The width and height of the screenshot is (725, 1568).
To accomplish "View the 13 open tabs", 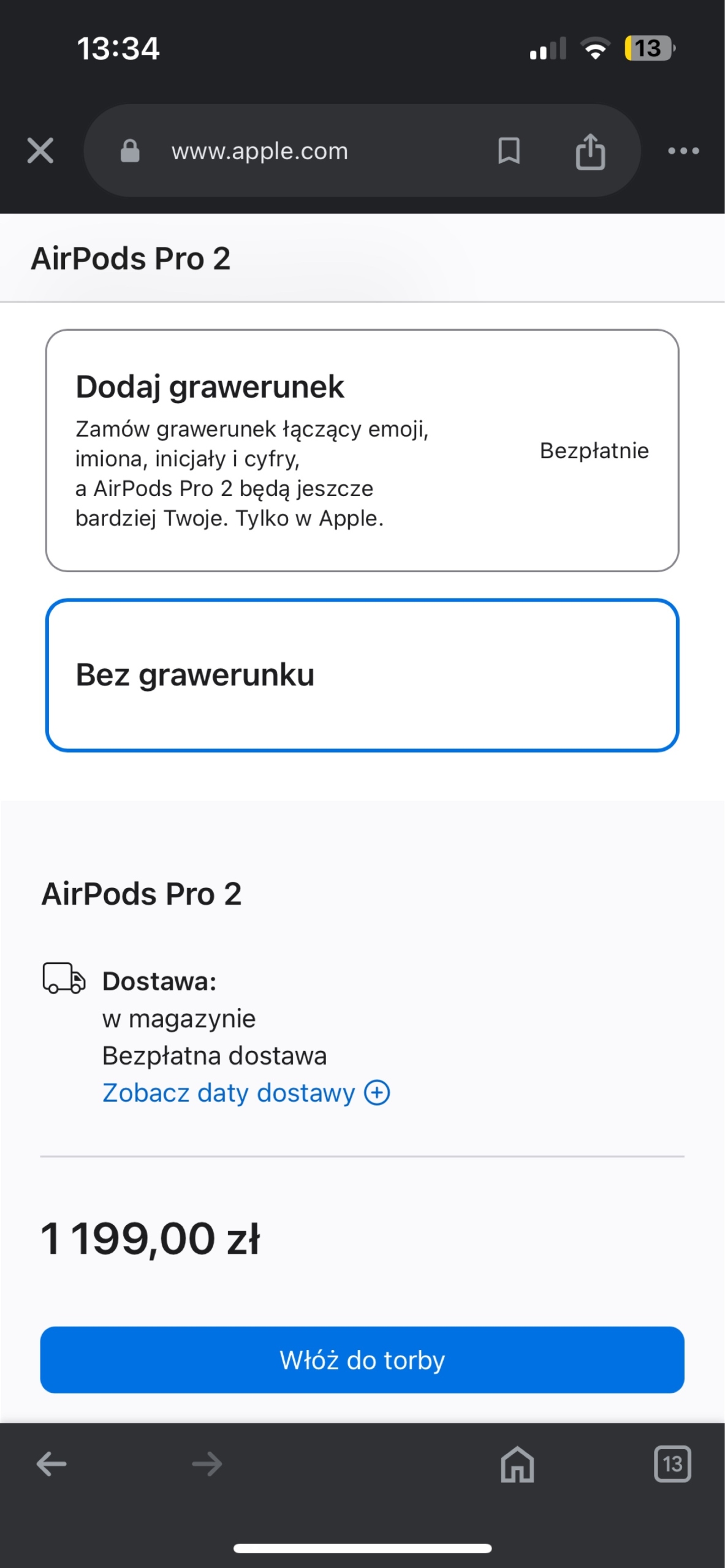I will point(672,1464).
